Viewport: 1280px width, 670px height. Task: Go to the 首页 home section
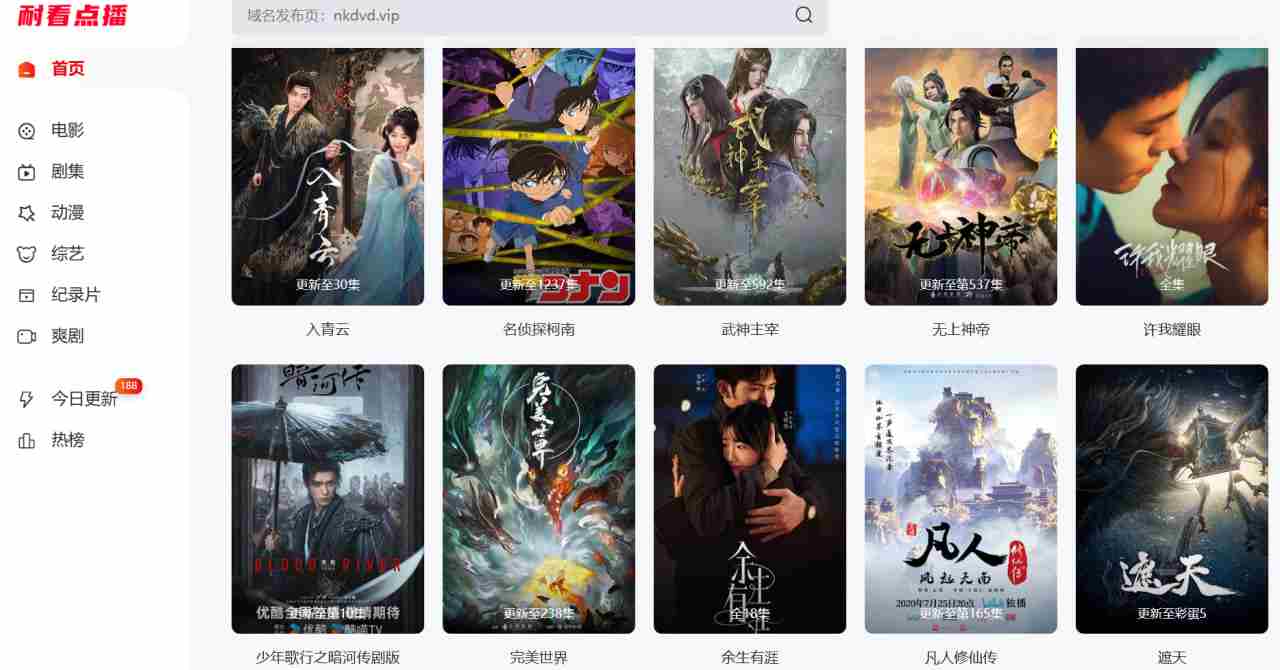[x=68, y=69]
